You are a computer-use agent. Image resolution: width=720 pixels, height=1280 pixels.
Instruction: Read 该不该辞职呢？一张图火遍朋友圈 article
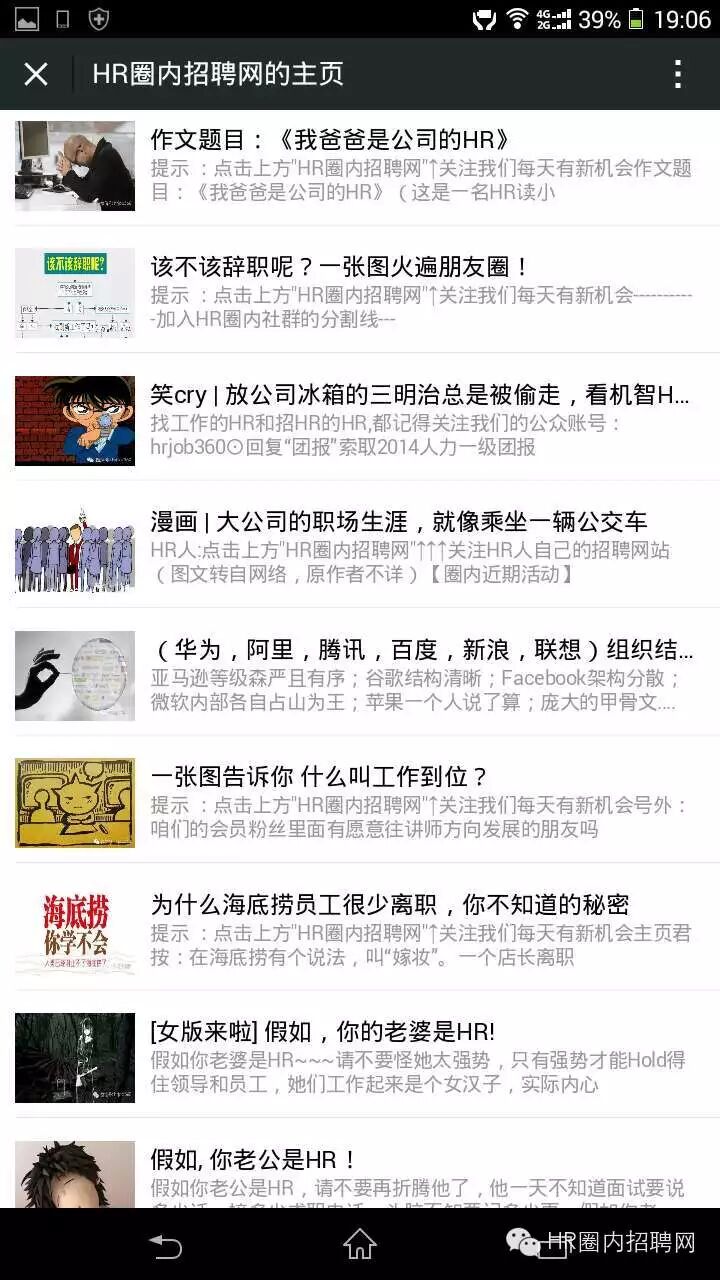(x=340, y=267)
